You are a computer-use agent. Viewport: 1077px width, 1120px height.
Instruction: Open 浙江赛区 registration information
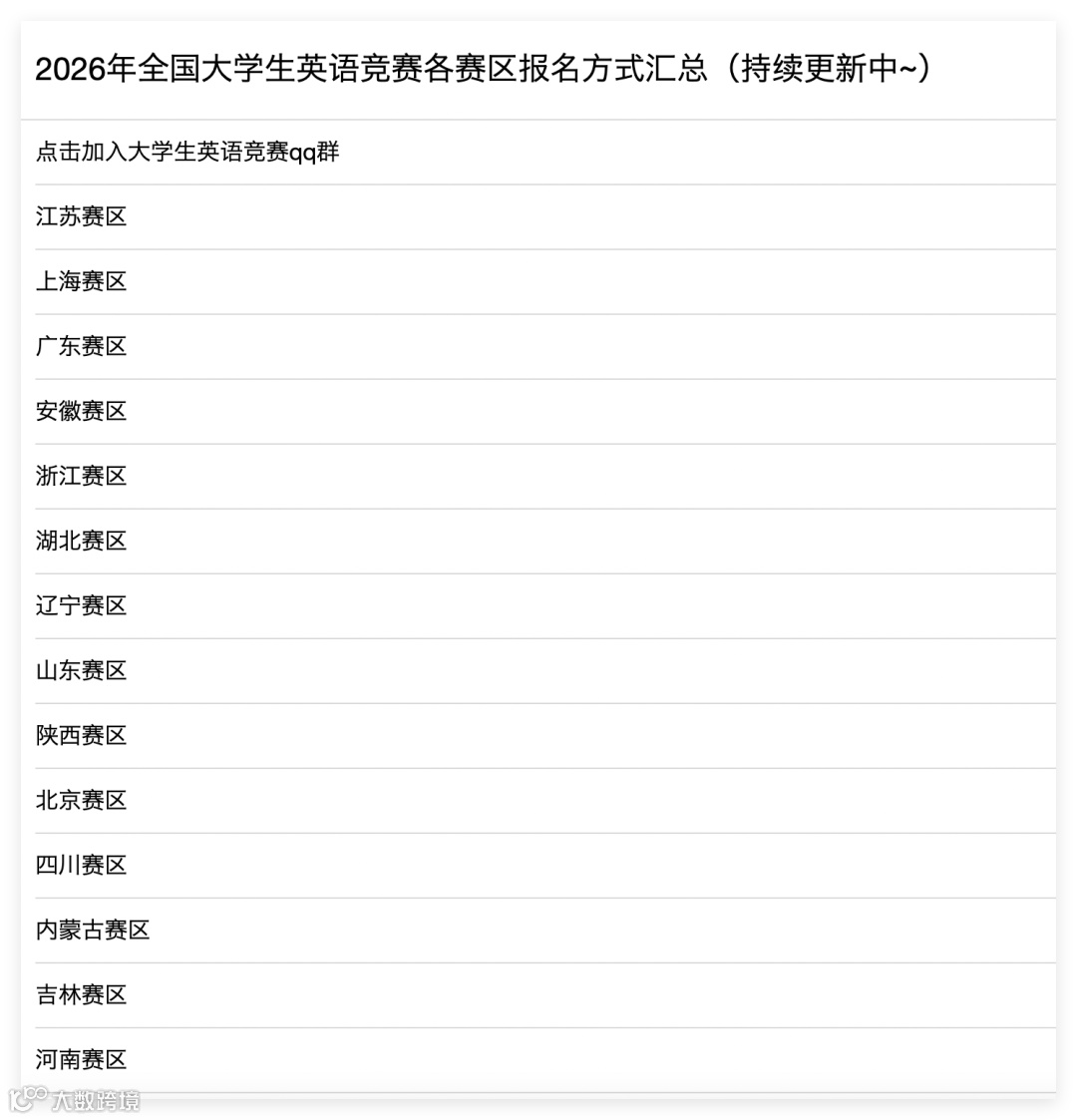coord(80,477)
